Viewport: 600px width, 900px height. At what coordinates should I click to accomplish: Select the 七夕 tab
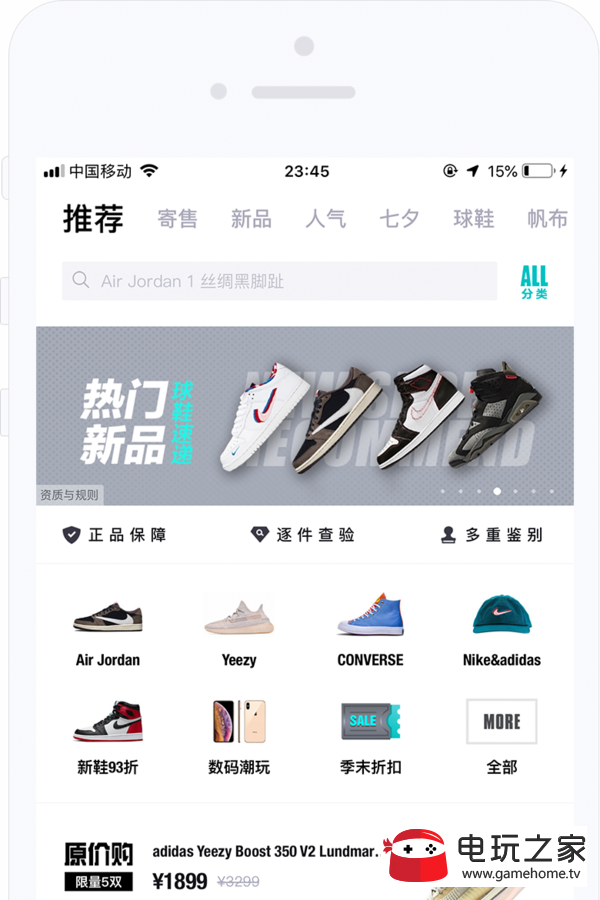(399, 219)
